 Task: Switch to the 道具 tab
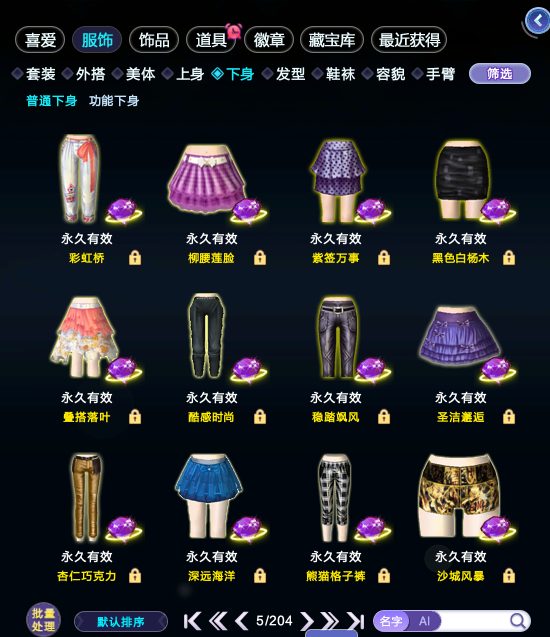coord(211,40)
